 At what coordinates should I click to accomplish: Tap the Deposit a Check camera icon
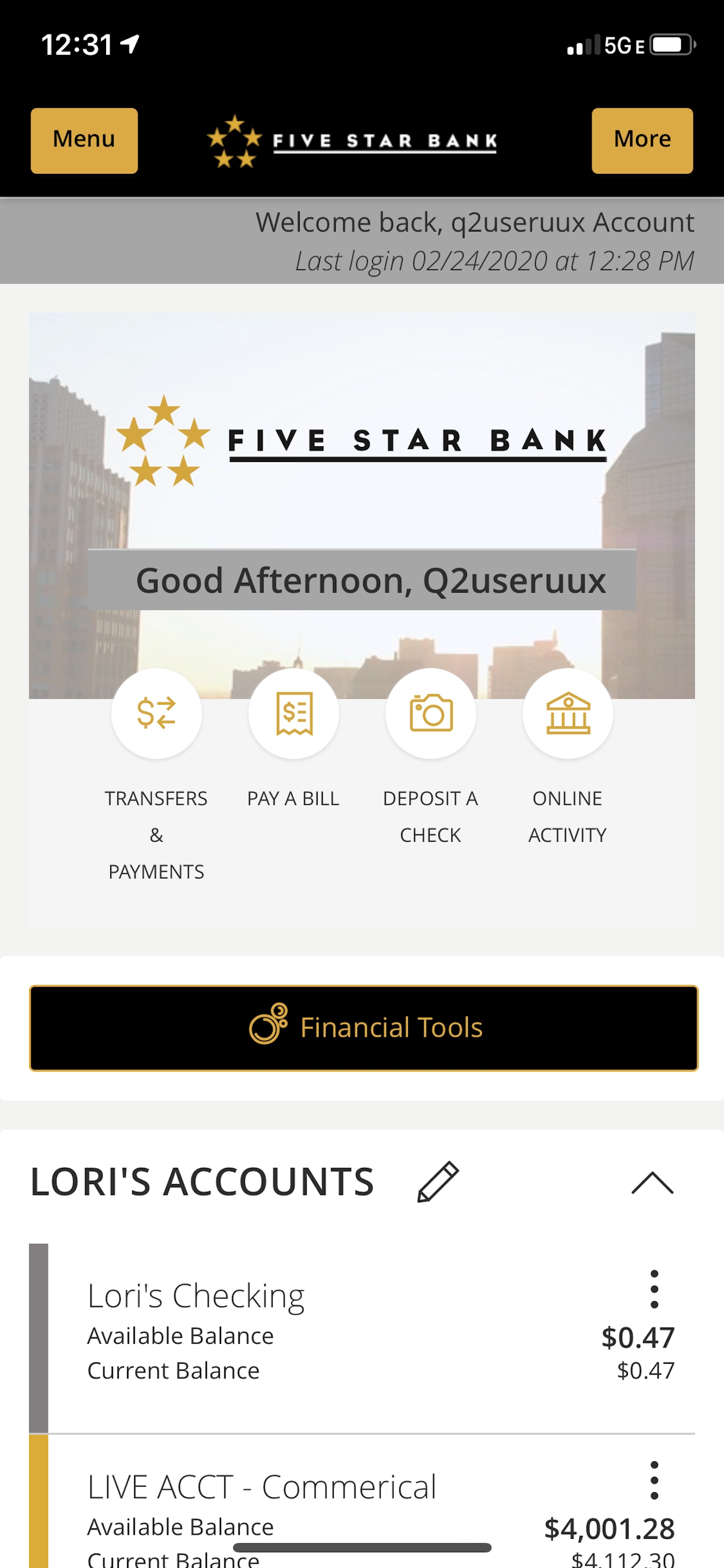[x=431, y=713]
